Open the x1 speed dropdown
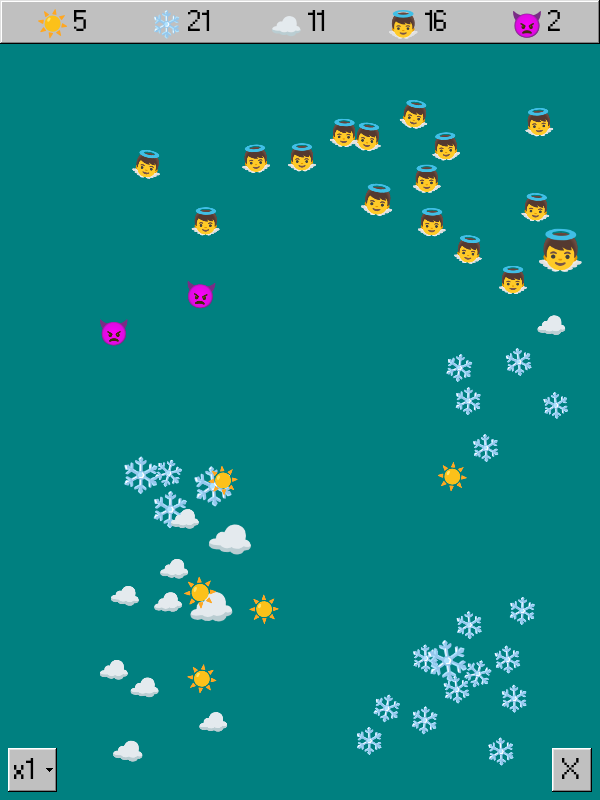600x800 pixels. 32,769
